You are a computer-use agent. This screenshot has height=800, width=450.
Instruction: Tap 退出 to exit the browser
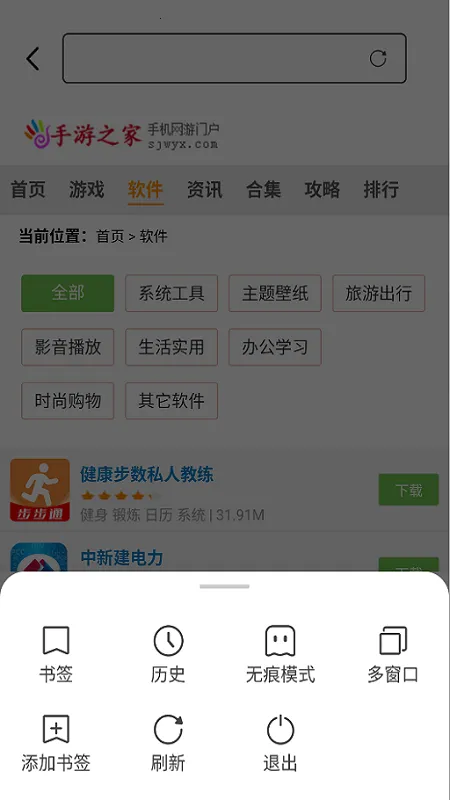coord(280,743)
